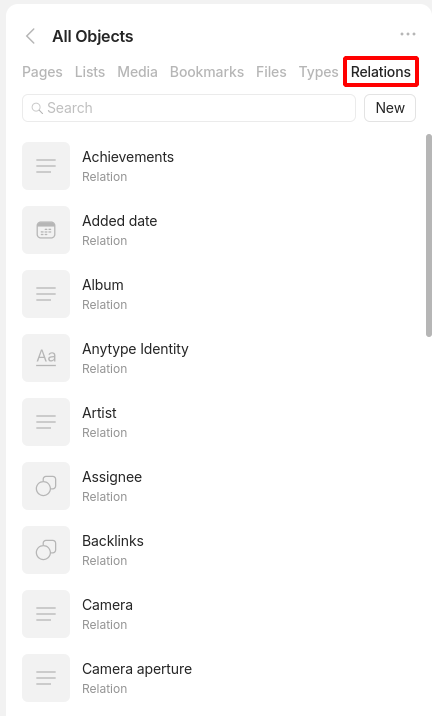Screen dimensions: 432x716
Task: Open the Backlinks relation
Action: coord(219,550)
